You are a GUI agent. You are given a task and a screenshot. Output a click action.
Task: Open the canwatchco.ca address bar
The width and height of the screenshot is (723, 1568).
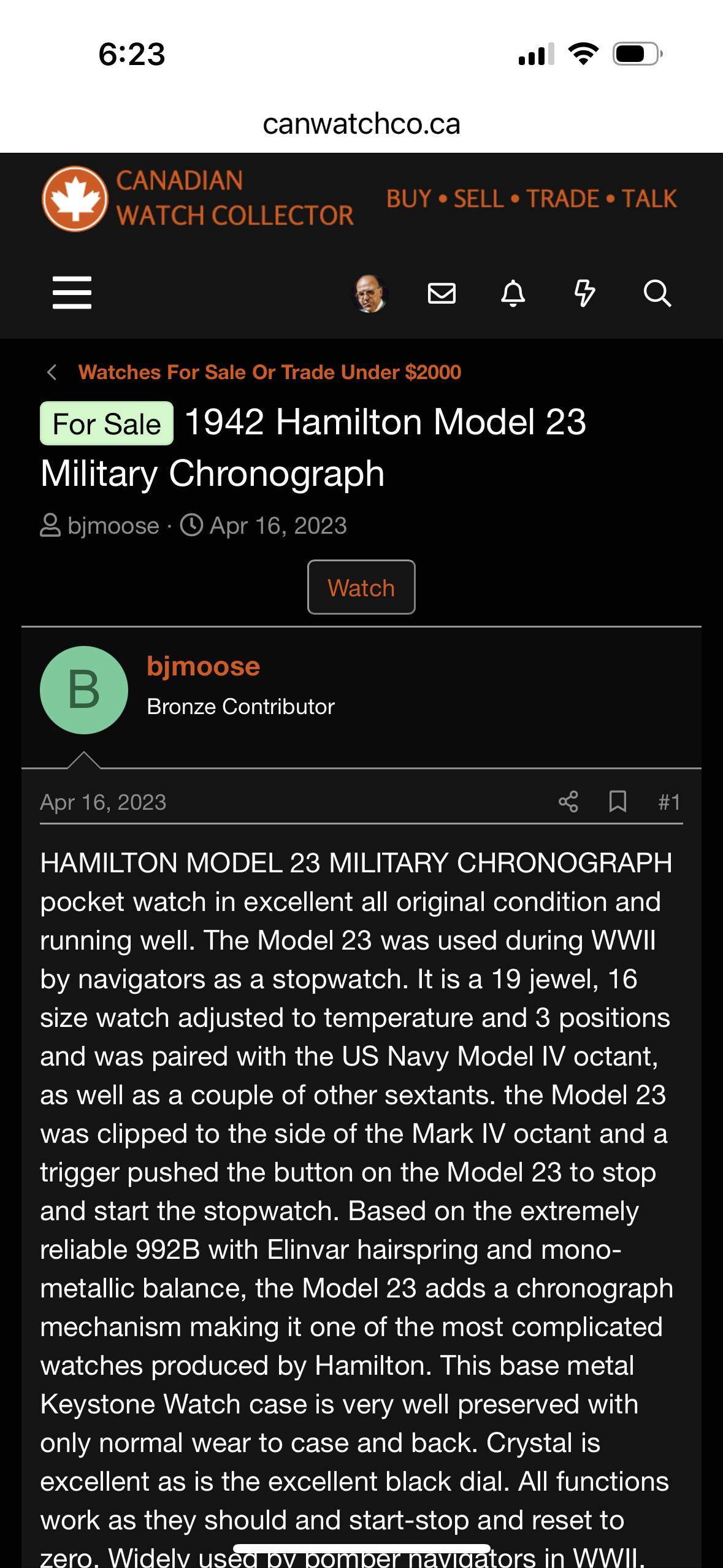pos(361,124)
